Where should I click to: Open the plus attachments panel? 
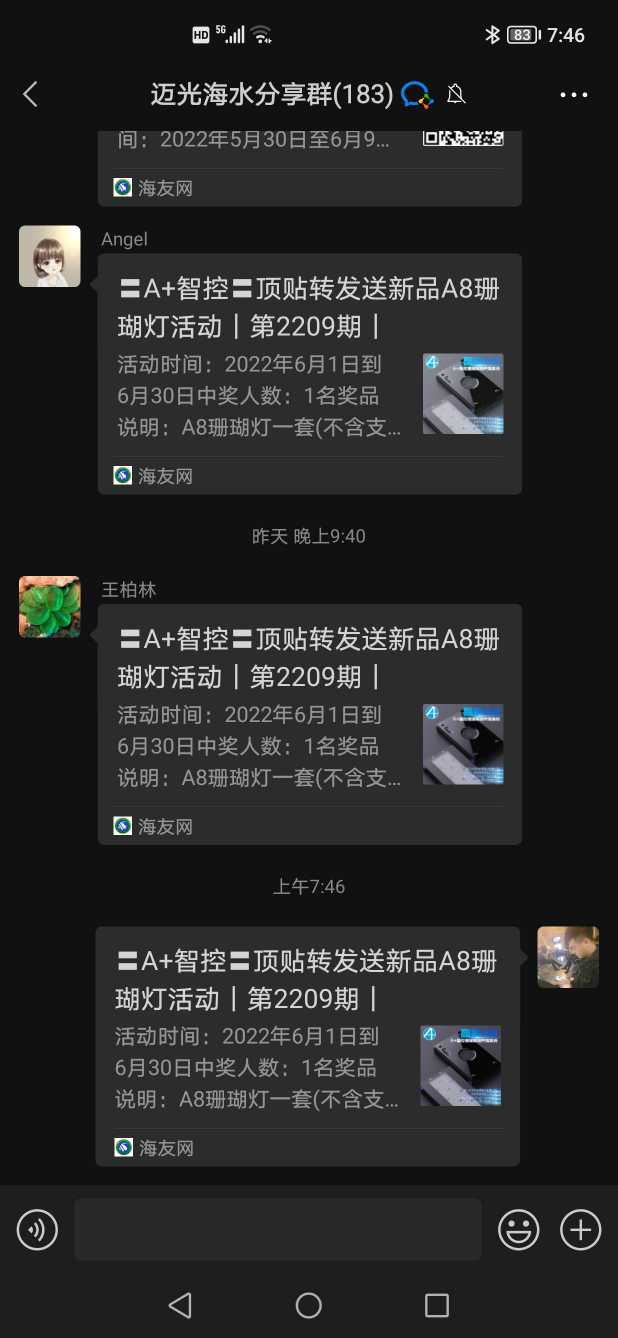(580, 1230)
